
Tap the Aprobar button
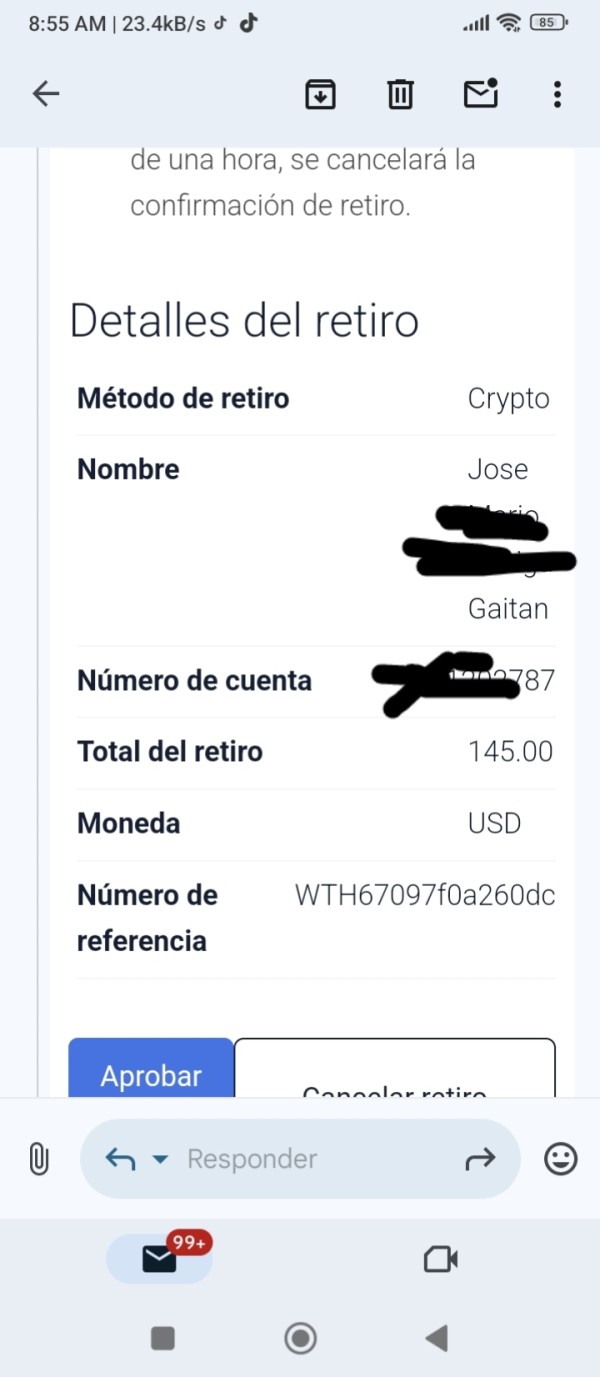click(x=151, y=1068)
